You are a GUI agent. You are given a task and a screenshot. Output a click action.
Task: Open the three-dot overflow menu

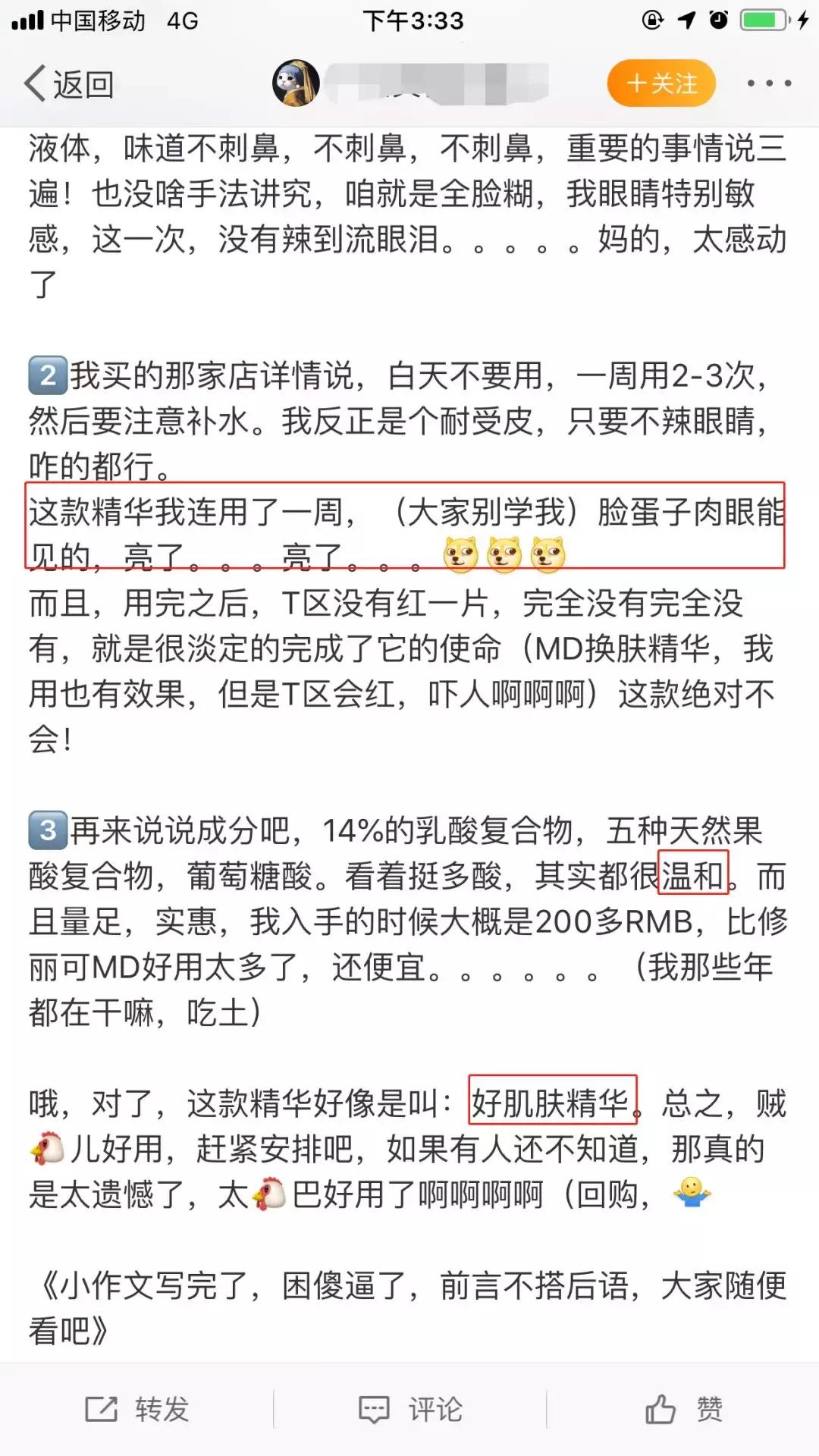point(769,83)
